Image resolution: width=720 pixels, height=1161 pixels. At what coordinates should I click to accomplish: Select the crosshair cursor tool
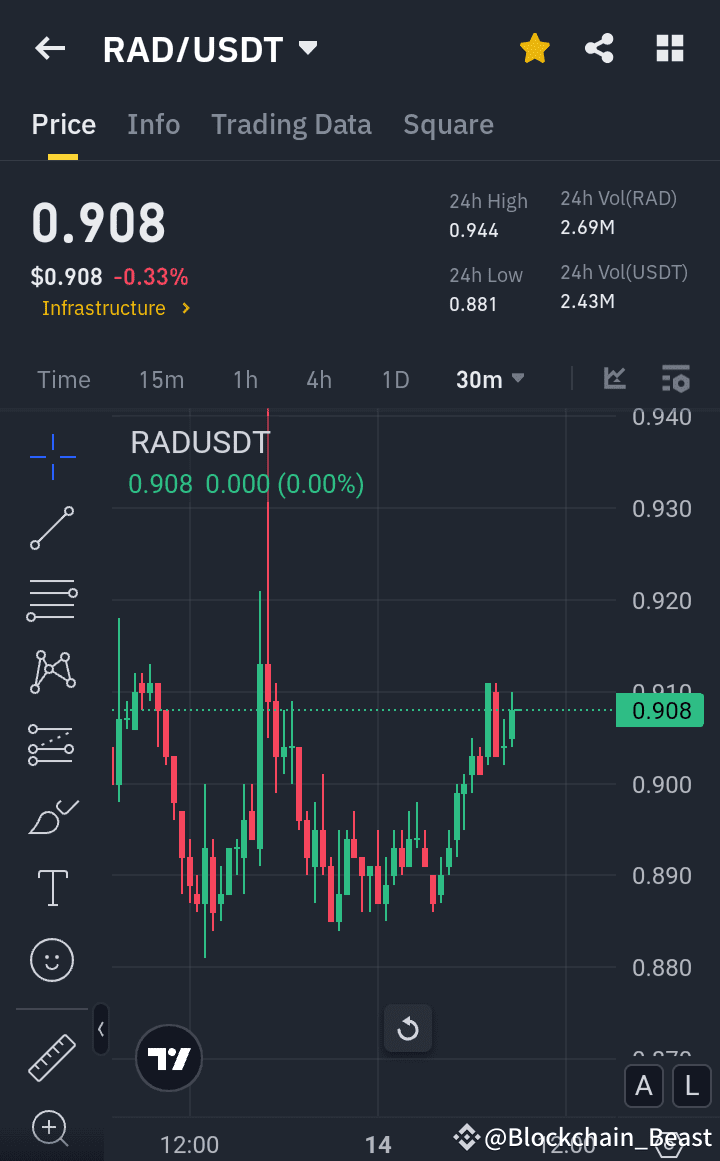pos(51,457)
